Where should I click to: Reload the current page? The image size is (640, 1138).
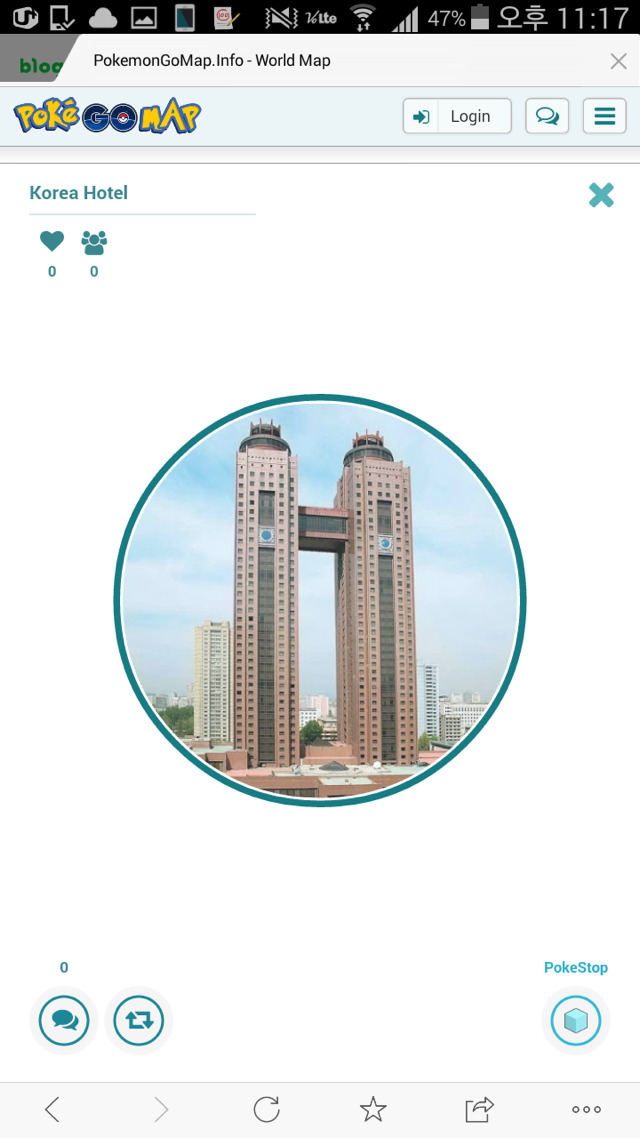tap(266, 1108)
